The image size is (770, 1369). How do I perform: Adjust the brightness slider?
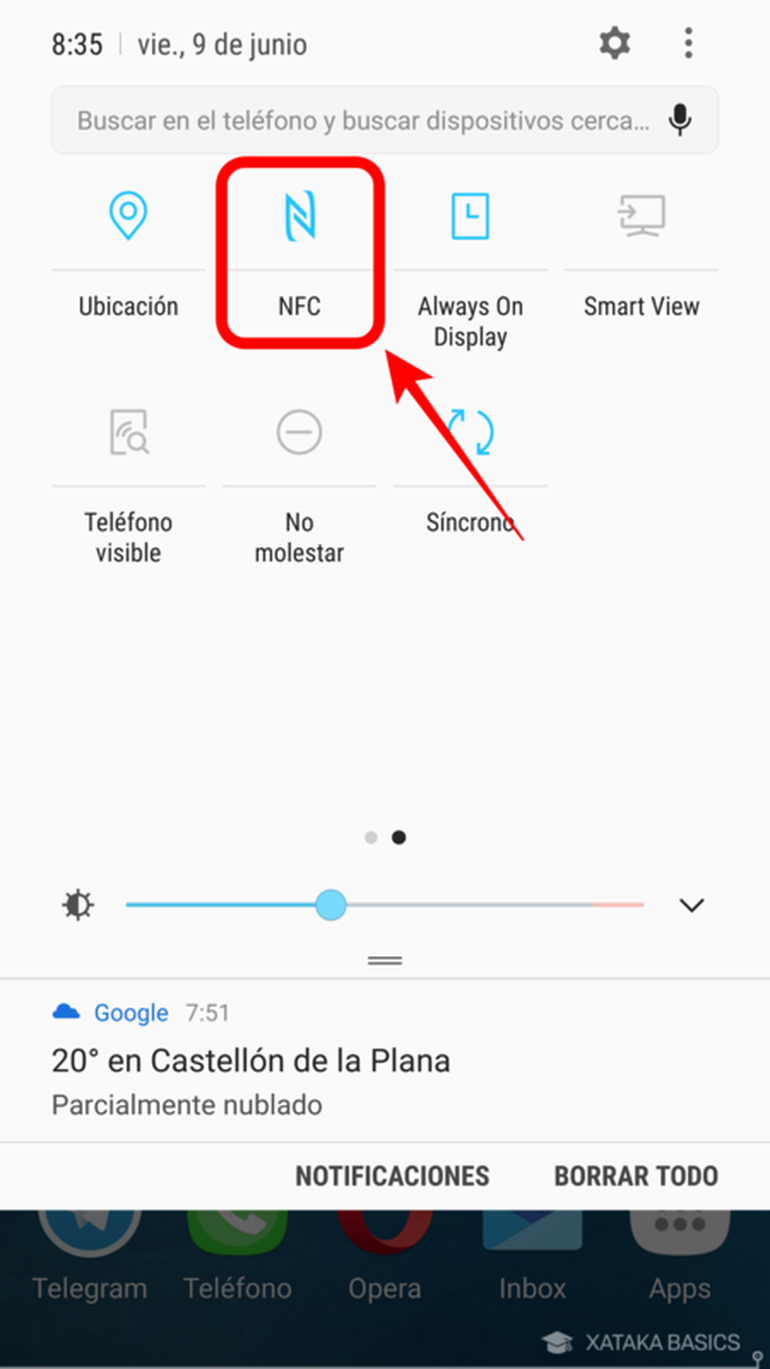[331, 905]
